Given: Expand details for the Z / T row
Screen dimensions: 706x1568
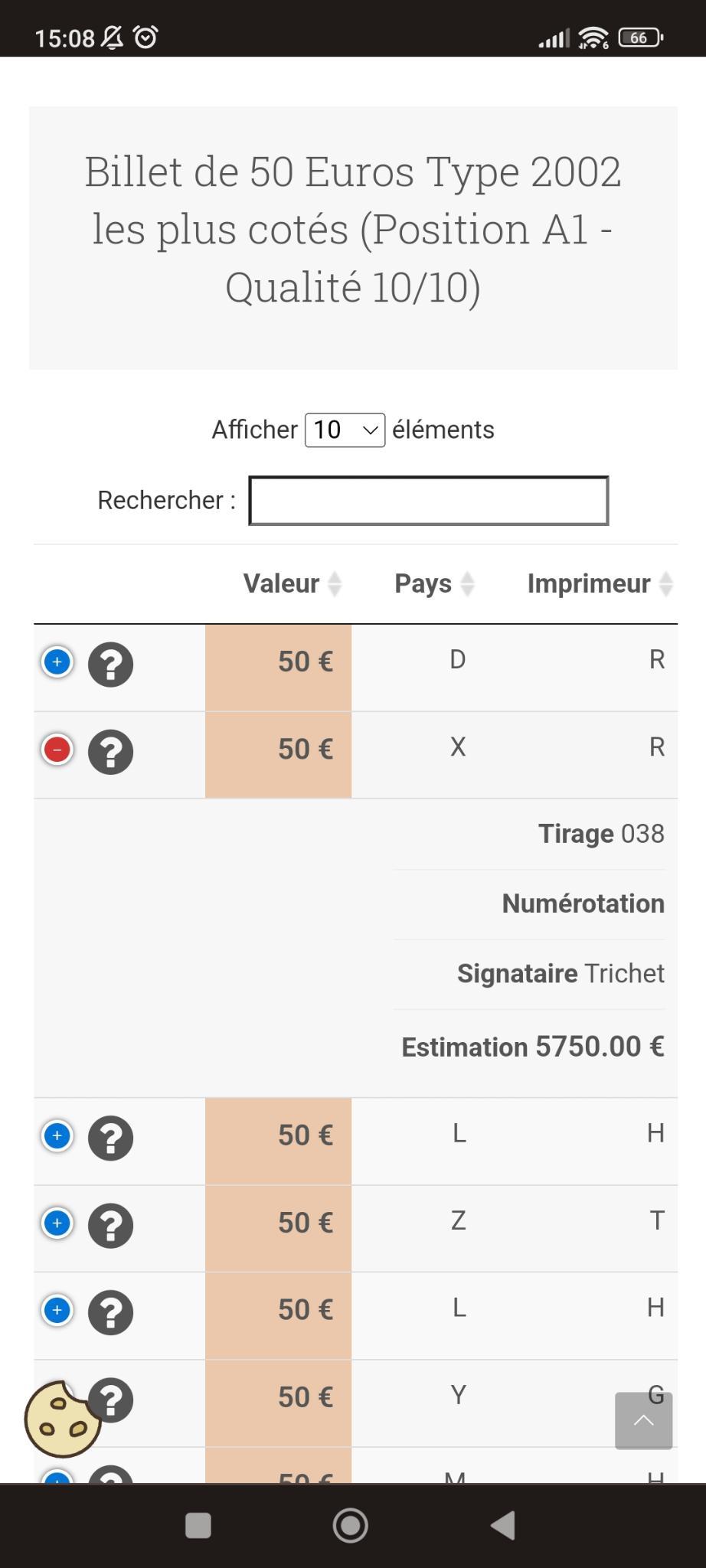Looking at the screenshot, I should 57,1223.
